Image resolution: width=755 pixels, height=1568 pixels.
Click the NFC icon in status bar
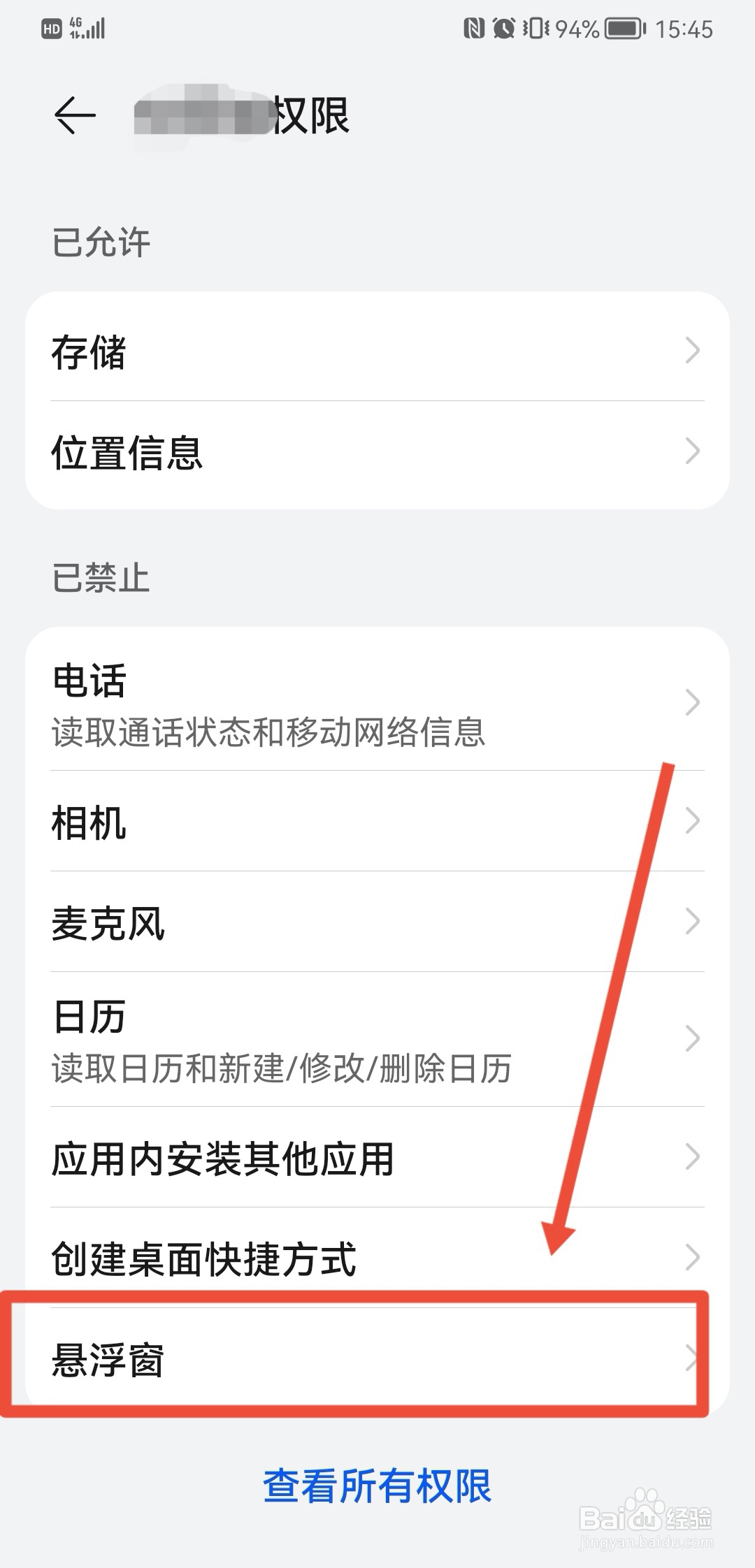pyautogui.click(x=473, y=28)
